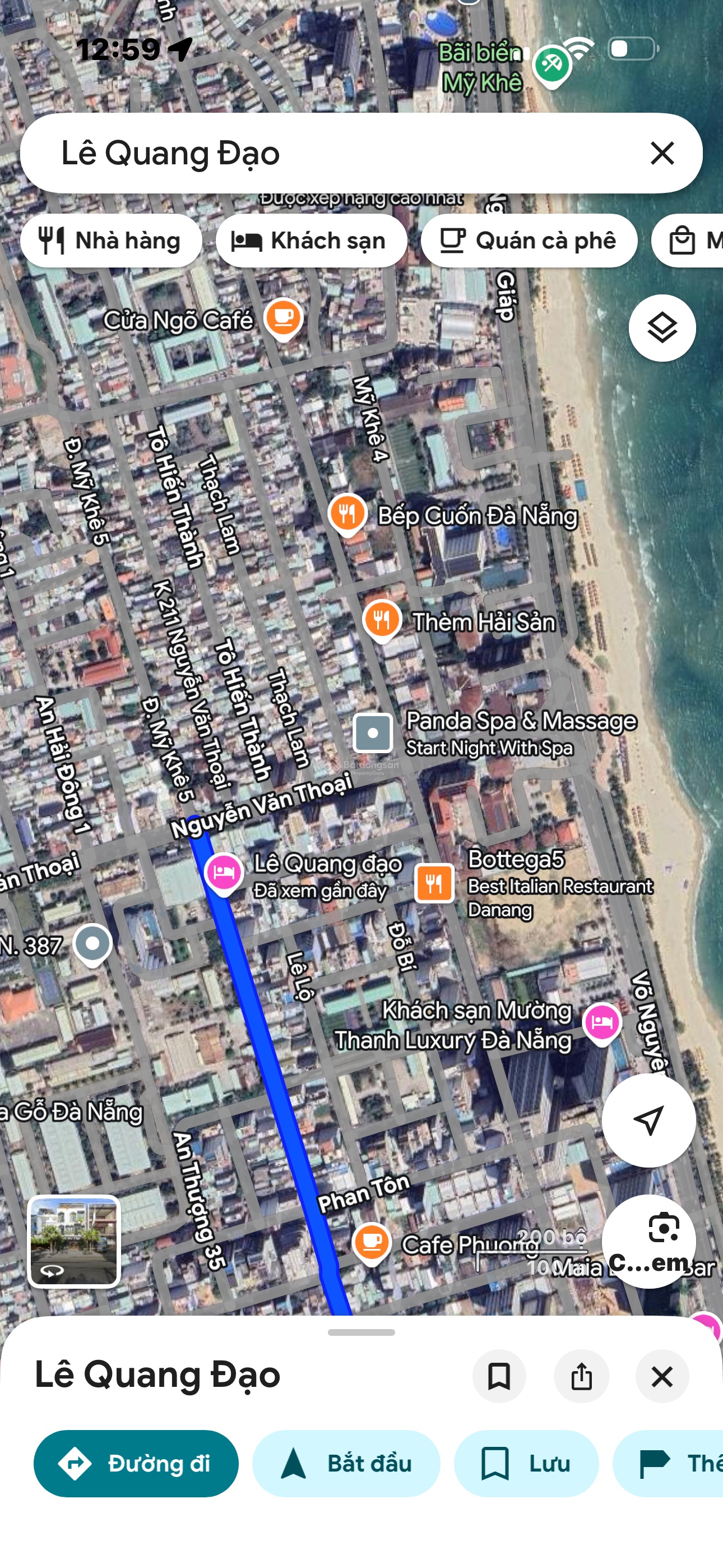Open Bottega5 restaurant marker
This screenshot has height=1568, width=723.
(x=434, y=883)
